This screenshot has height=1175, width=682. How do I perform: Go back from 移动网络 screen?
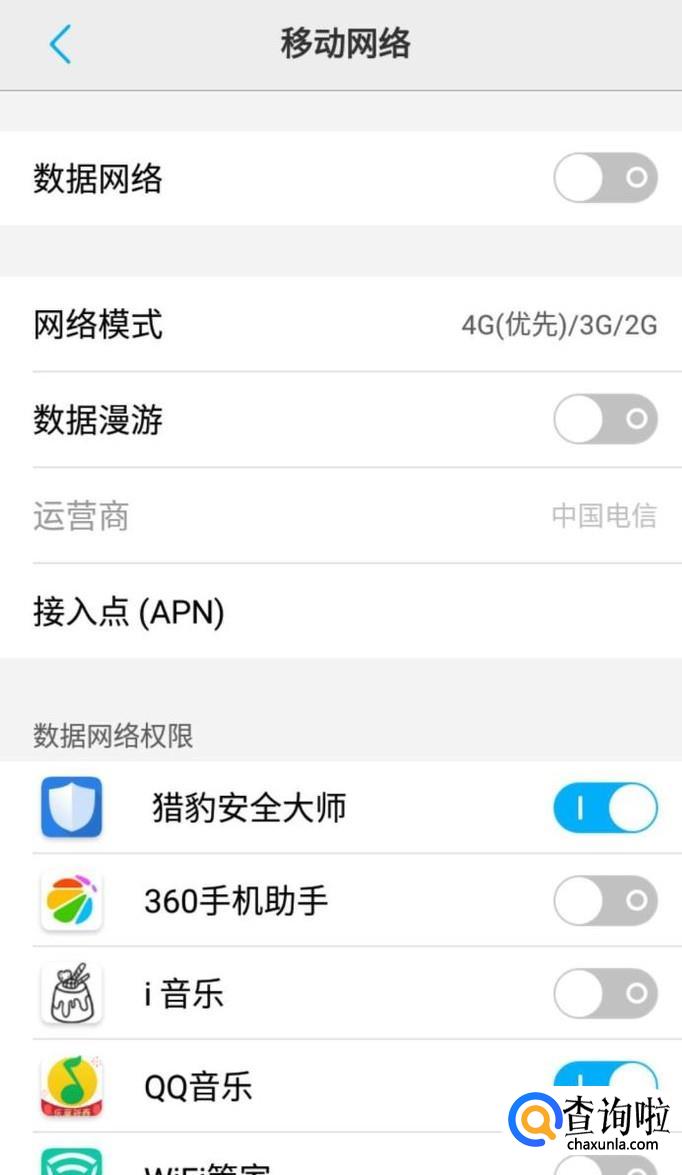[60, 45]
